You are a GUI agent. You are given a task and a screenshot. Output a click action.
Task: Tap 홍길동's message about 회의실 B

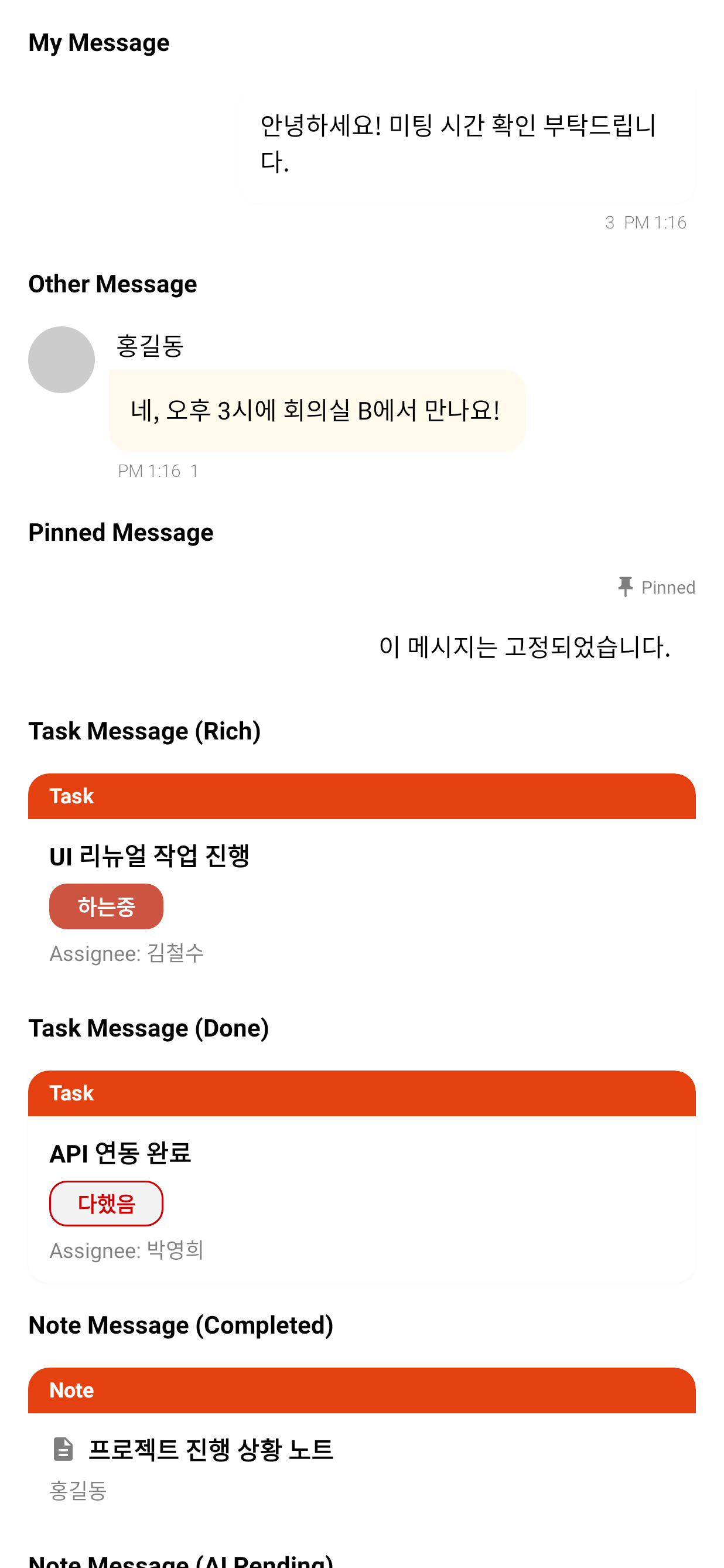316,411
